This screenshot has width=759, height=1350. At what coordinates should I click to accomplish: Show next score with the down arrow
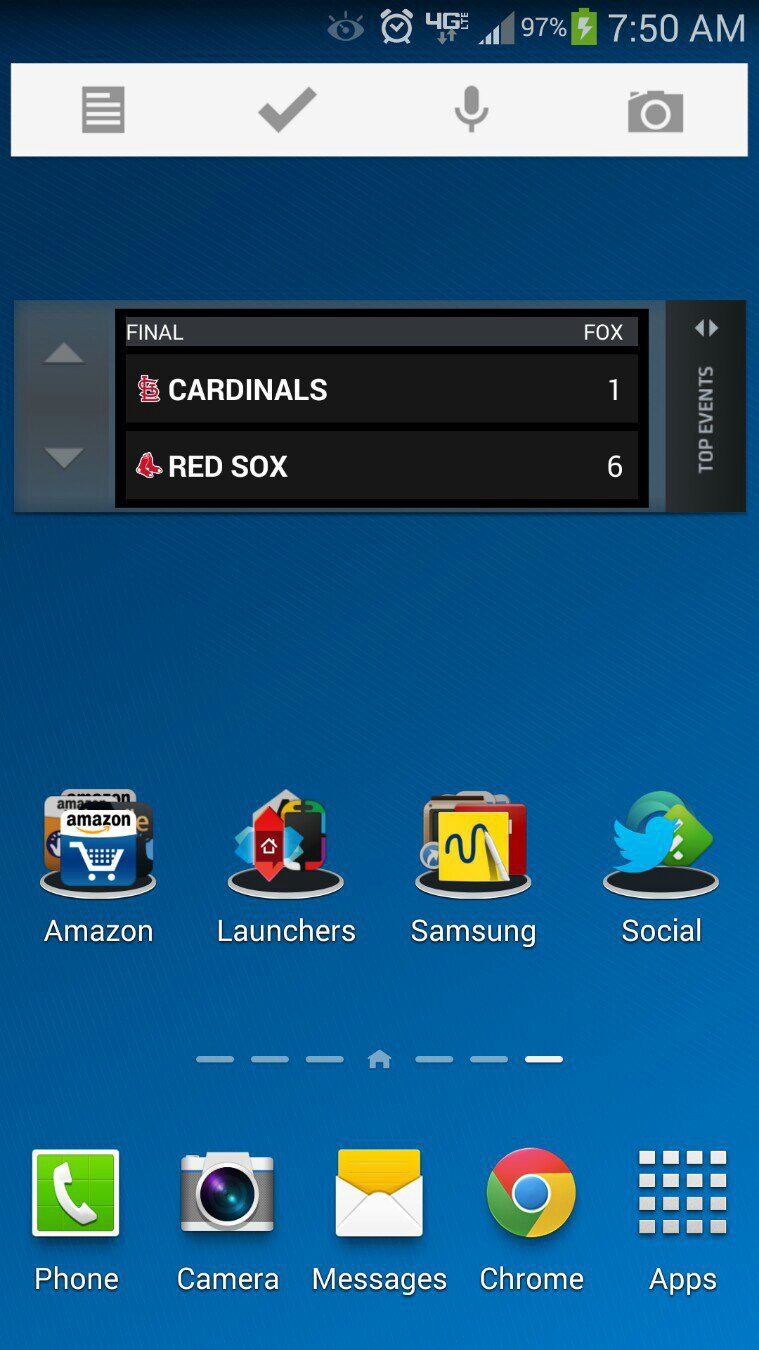[64, 458]
